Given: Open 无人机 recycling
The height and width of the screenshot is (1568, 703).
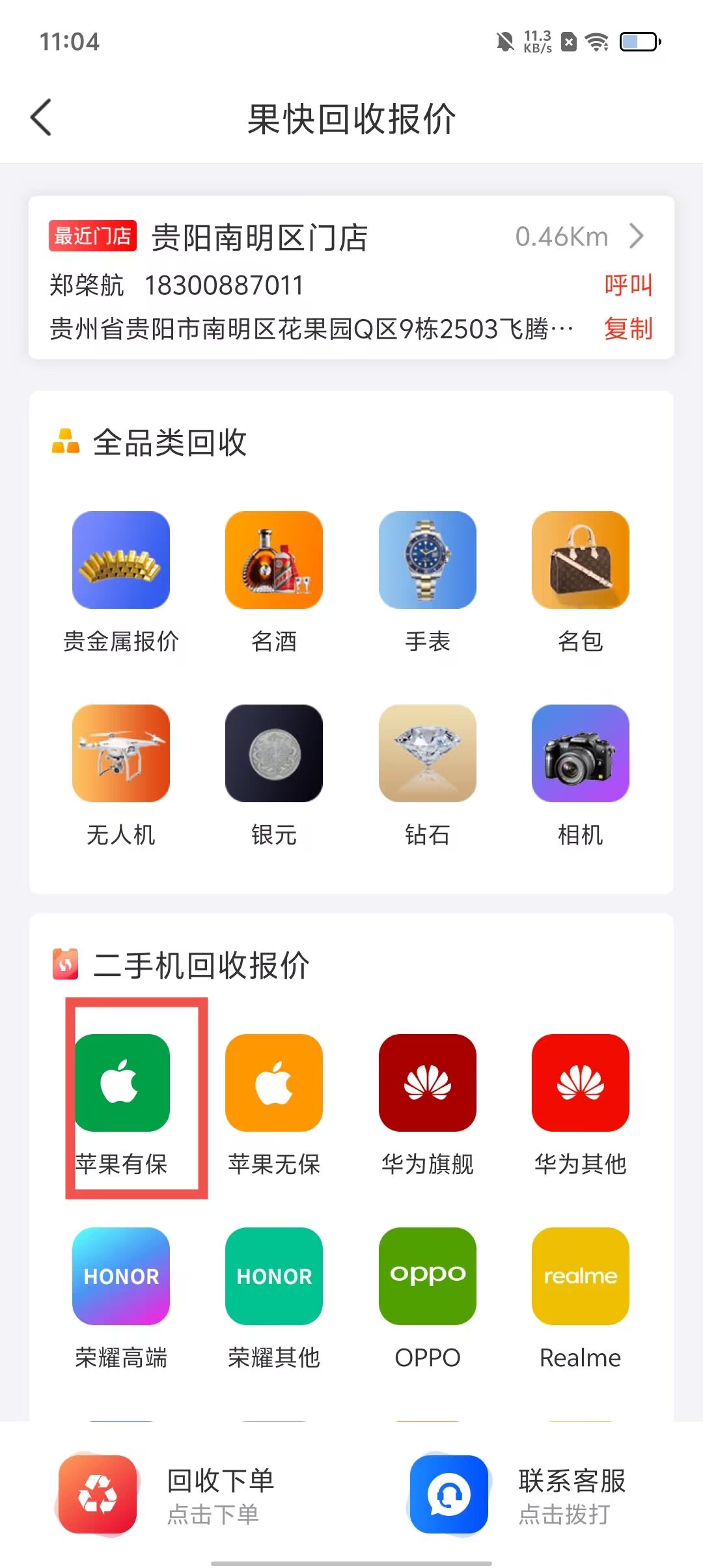Looking at the screenshot, I should [121, 753].
